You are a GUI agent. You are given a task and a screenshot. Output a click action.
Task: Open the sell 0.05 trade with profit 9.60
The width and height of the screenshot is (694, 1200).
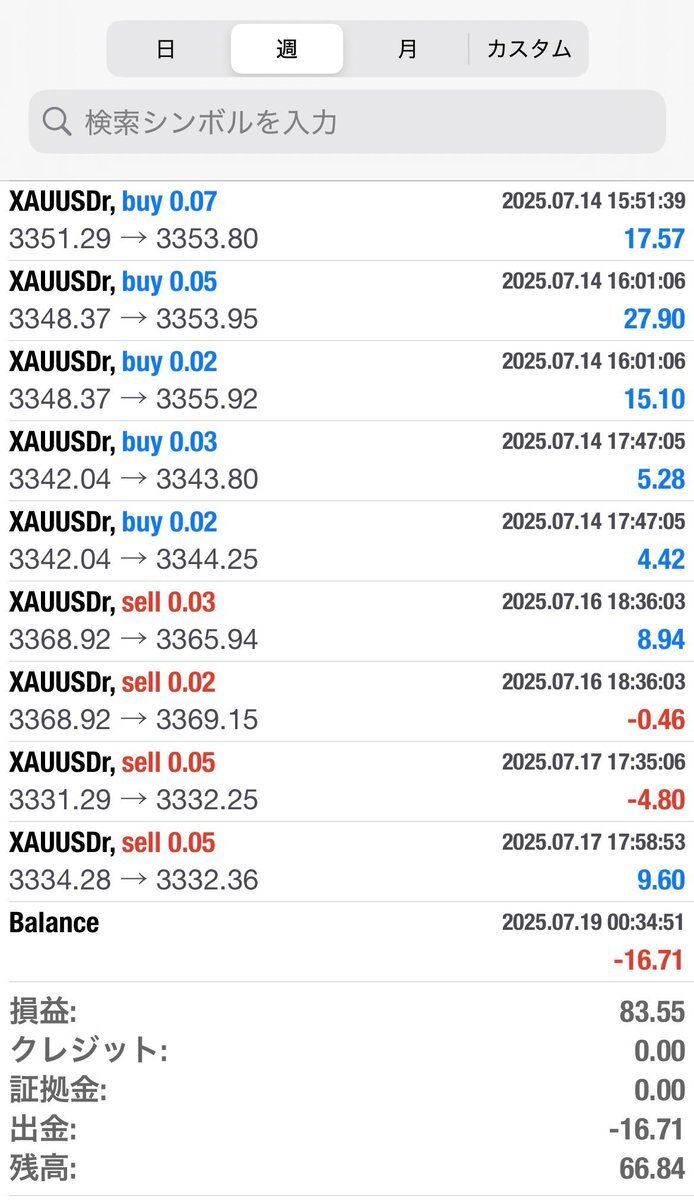pos(347,861)
